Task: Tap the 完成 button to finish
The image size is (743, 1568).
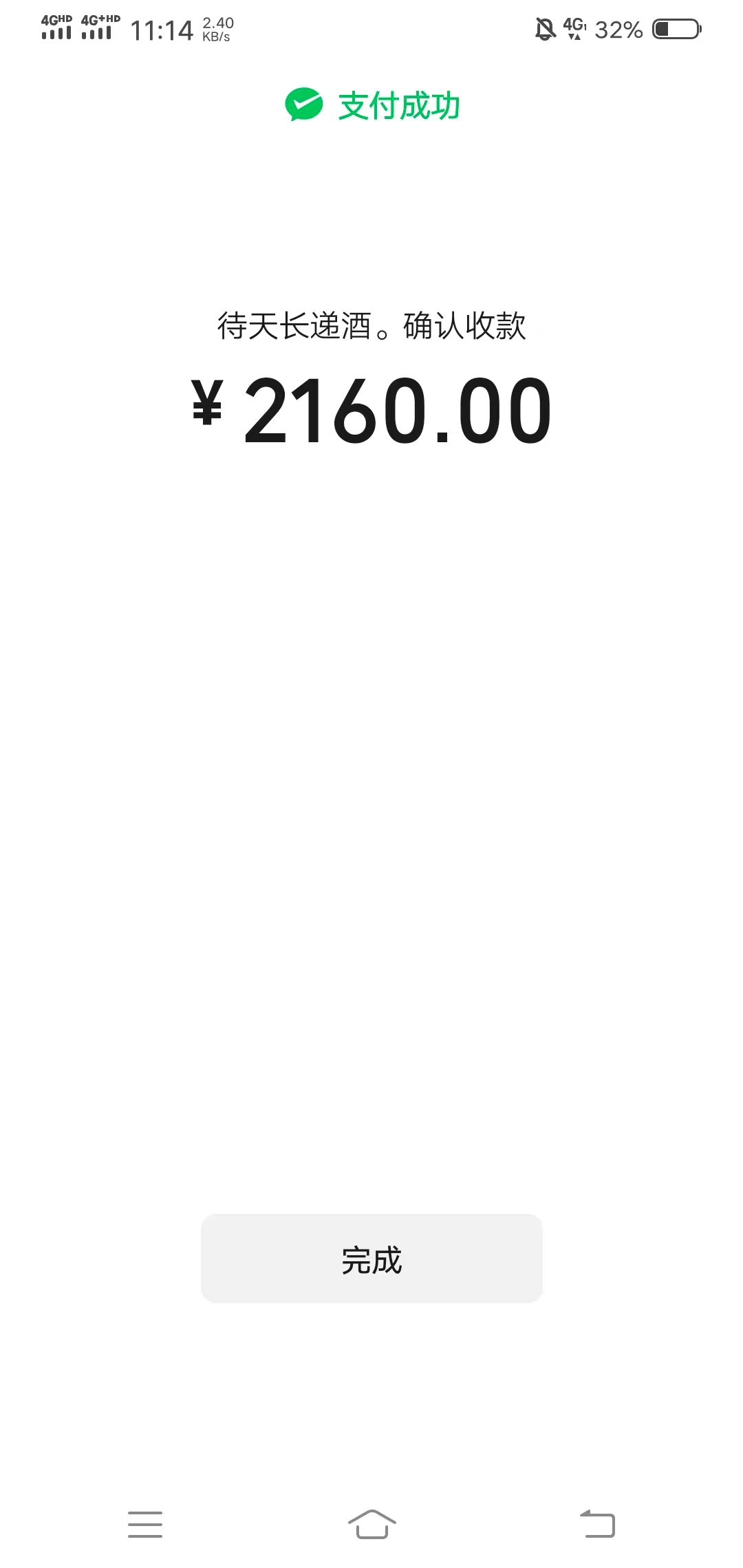Action: click(371, 1259)
